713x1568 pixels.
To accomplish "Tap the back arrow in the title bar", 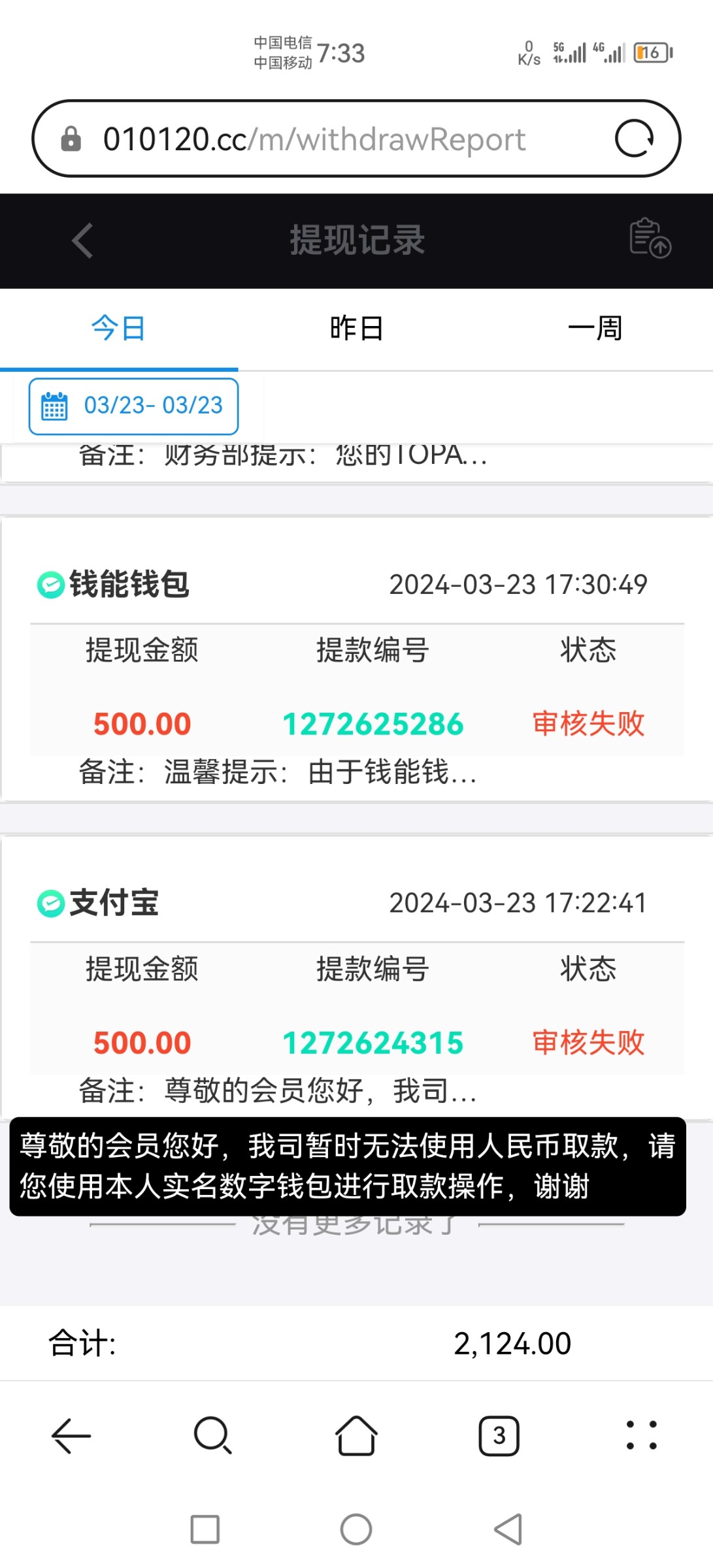I will pos(80,241).
